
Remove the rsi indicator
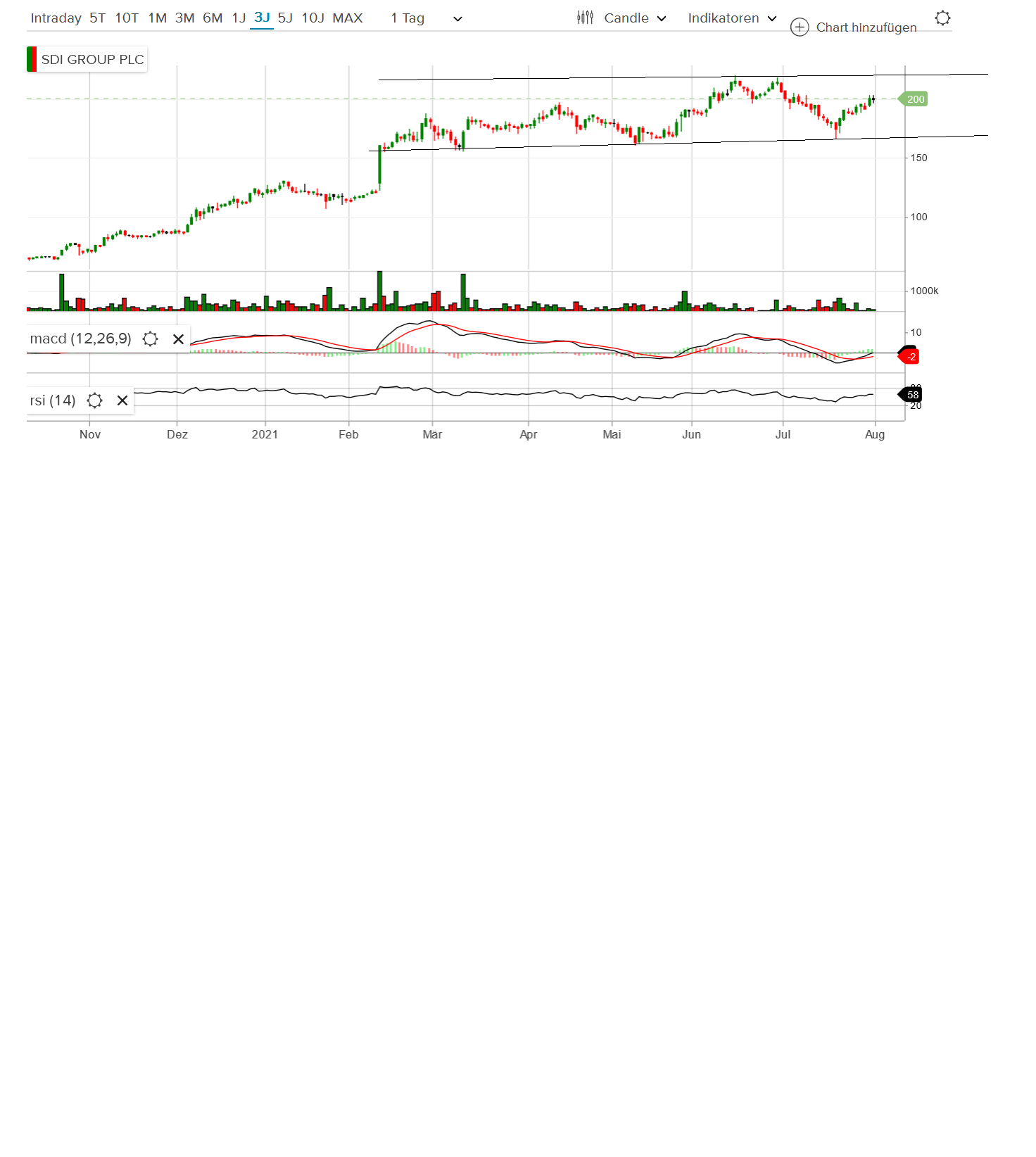[122, 400]
